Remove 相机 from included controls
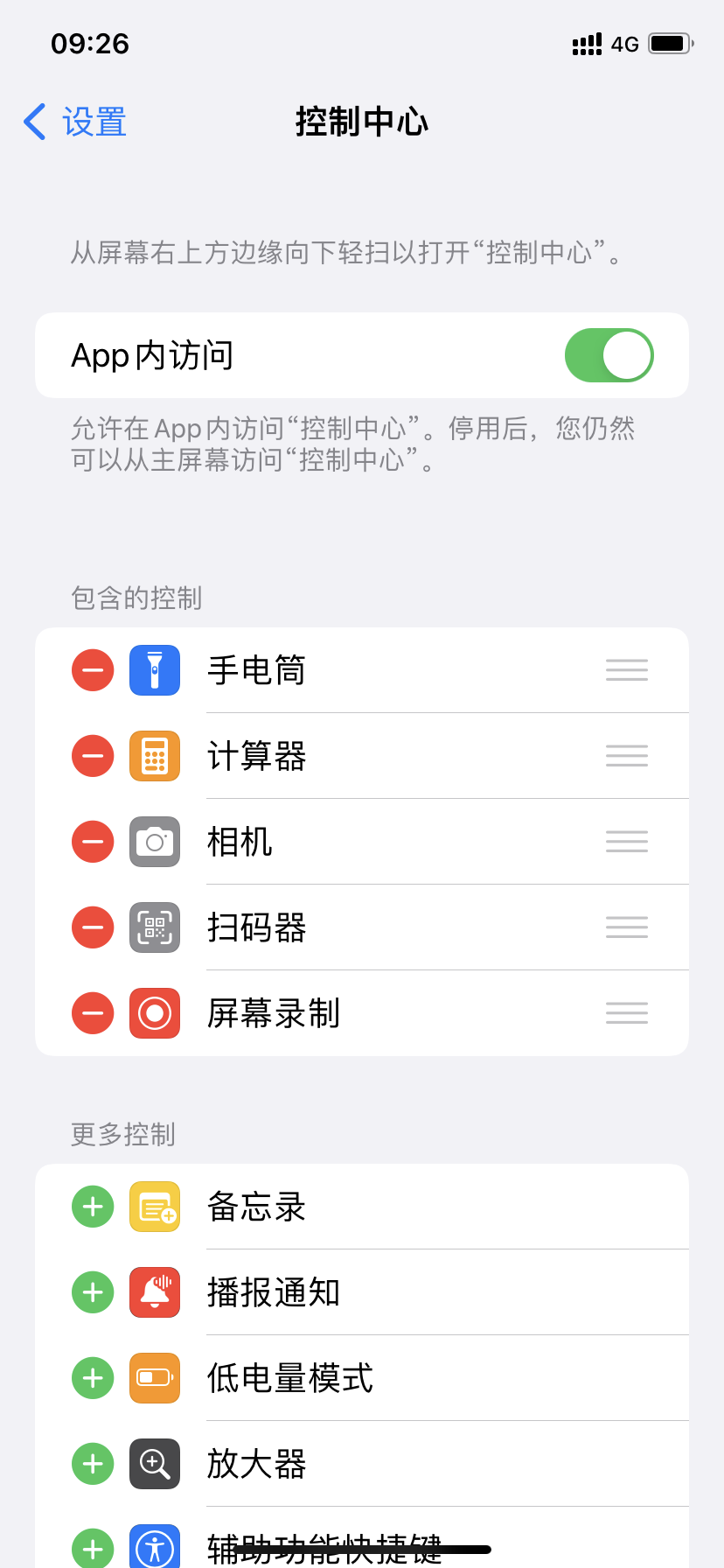Image resolution: width=724 pixels, height=1568 pixels. 93,842
